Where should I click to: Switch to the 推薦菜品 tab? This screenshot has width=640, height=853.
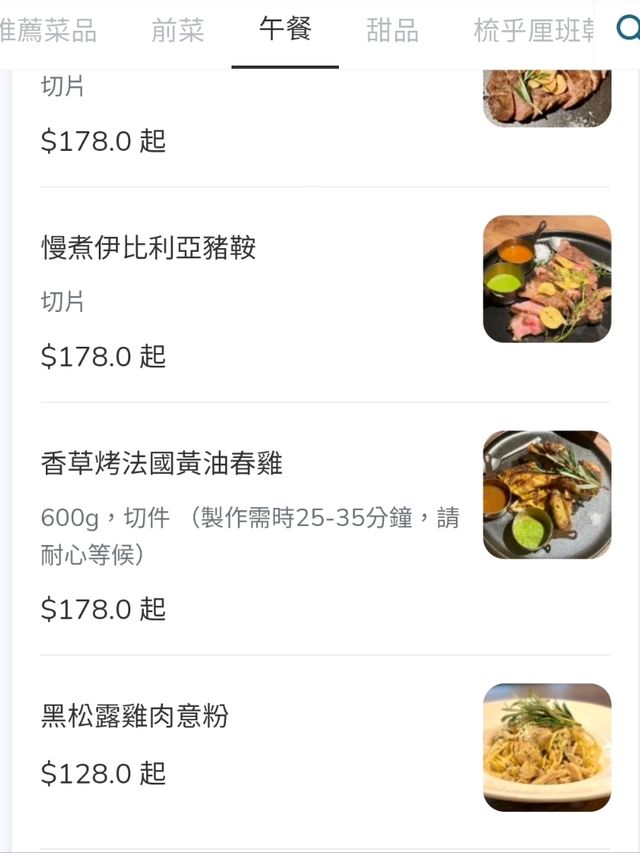pos(48,31)
